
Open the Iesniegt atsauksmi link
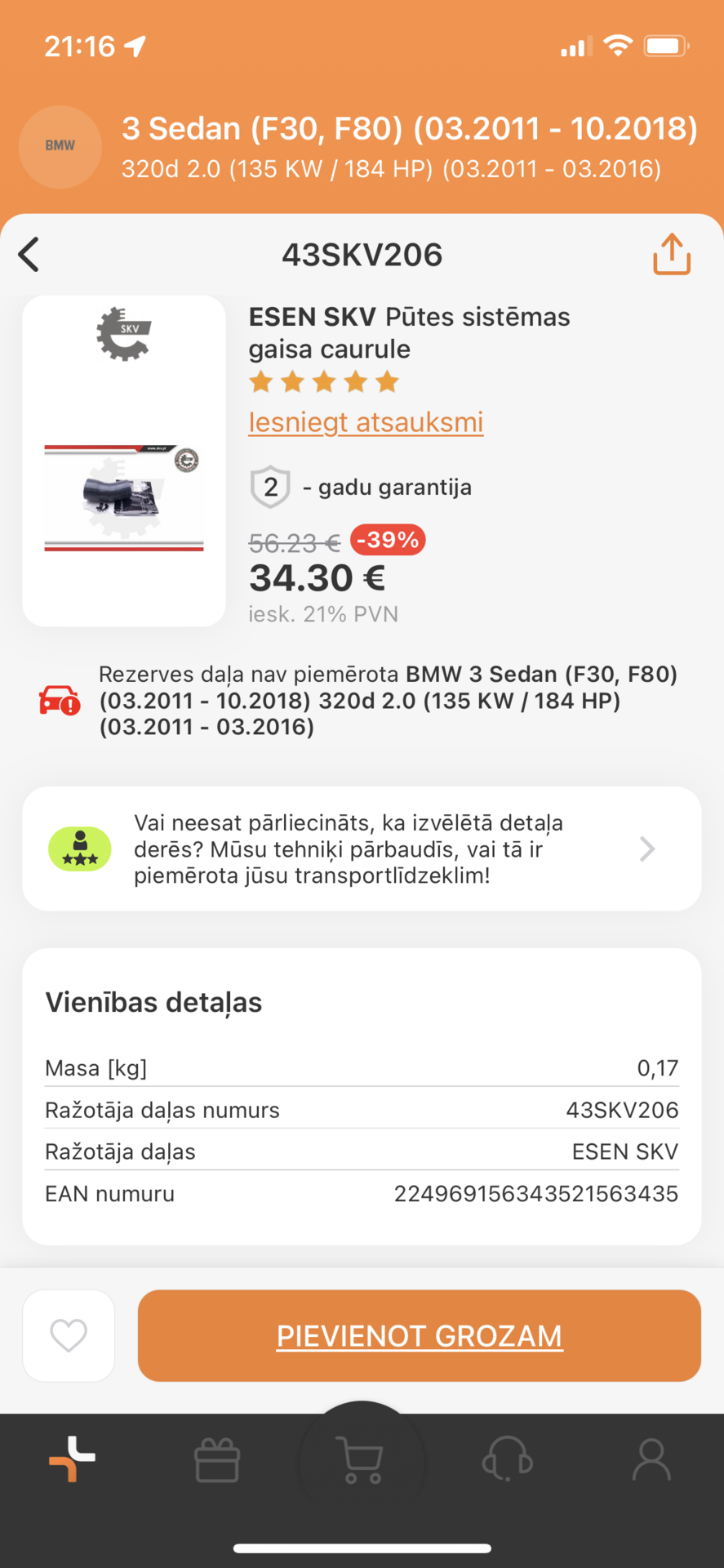pyautogui.click(x=366, y=422)
